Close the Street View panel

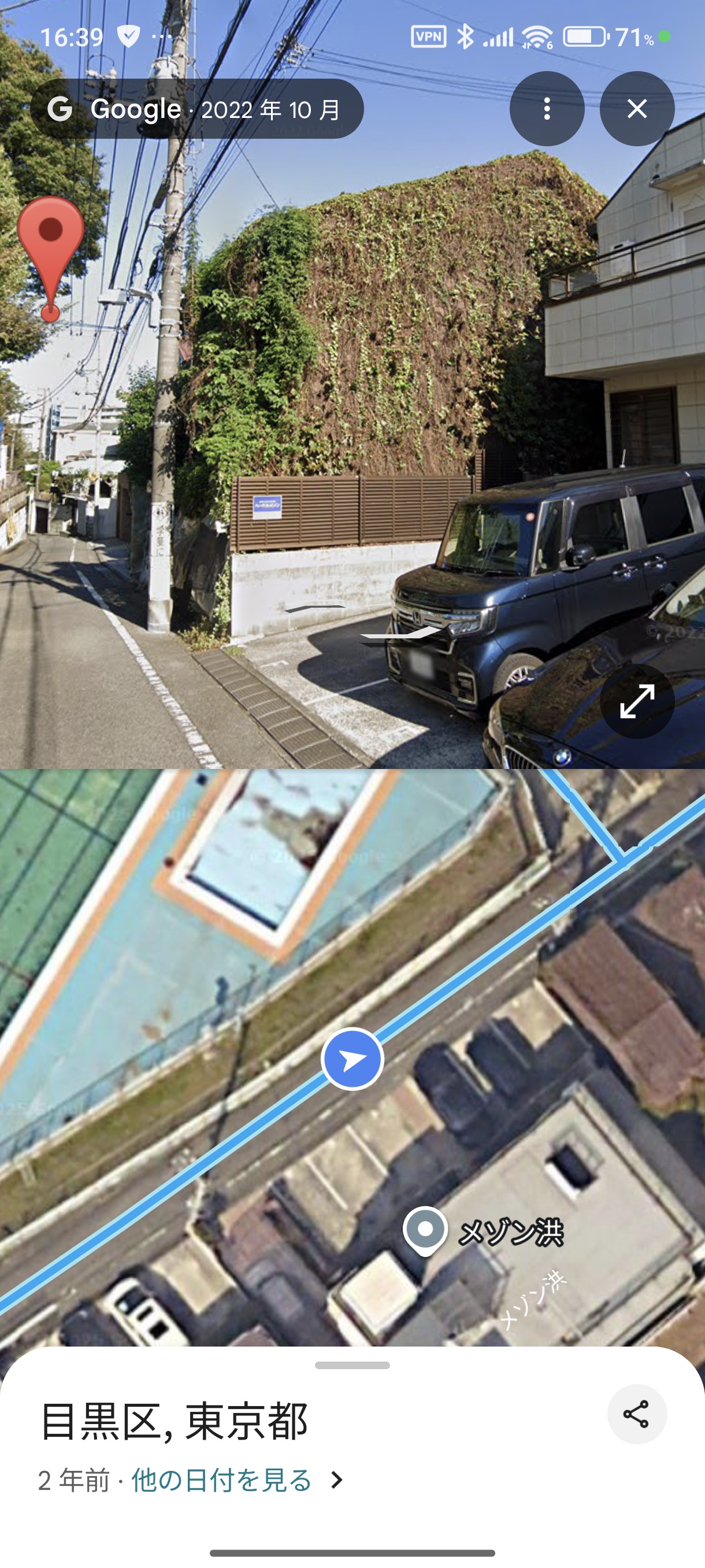[x=637, y=109]
